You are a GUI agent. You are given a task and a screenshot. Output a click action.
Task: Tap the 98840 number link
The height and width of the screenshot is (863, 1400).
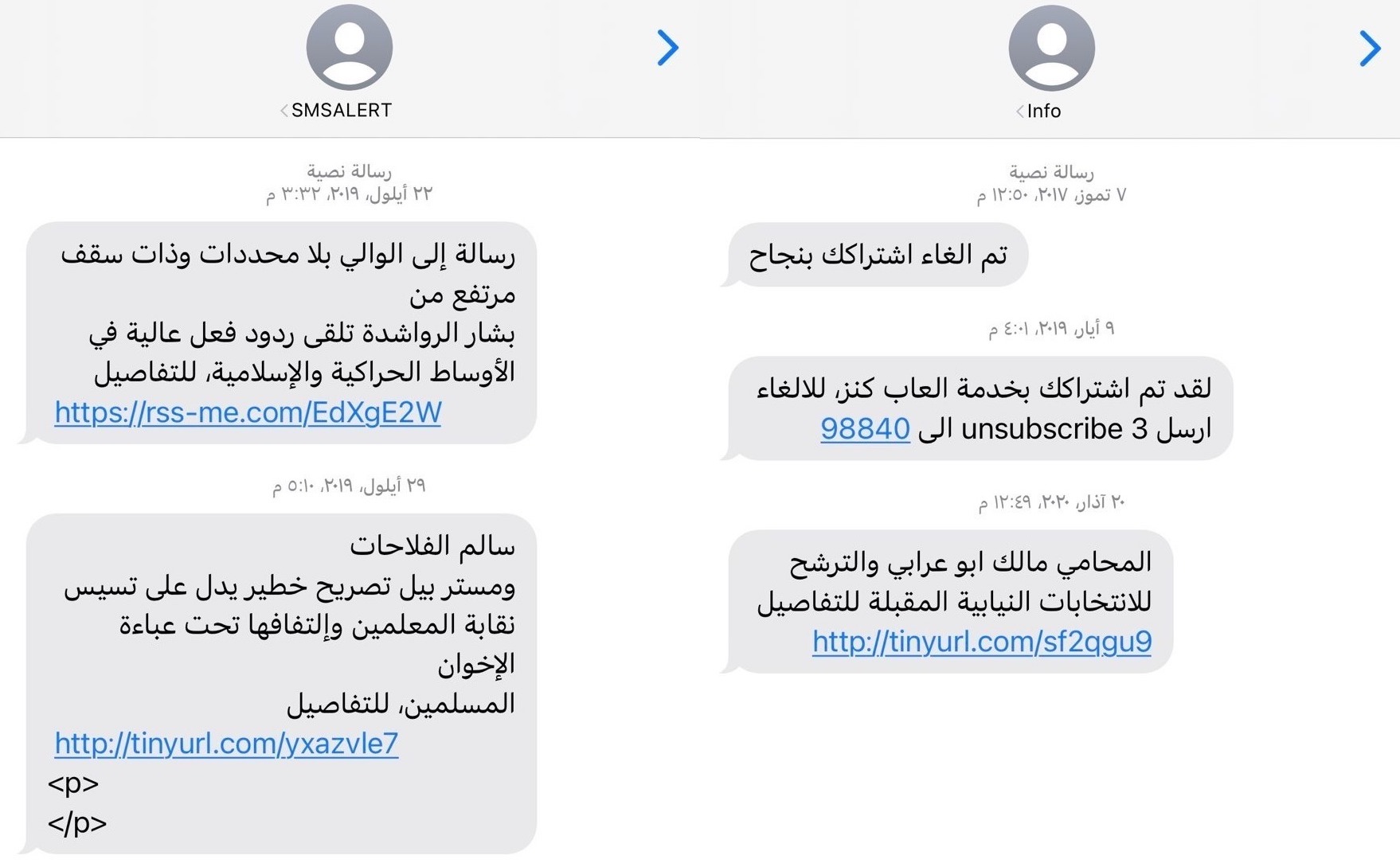tap(865, 429)
